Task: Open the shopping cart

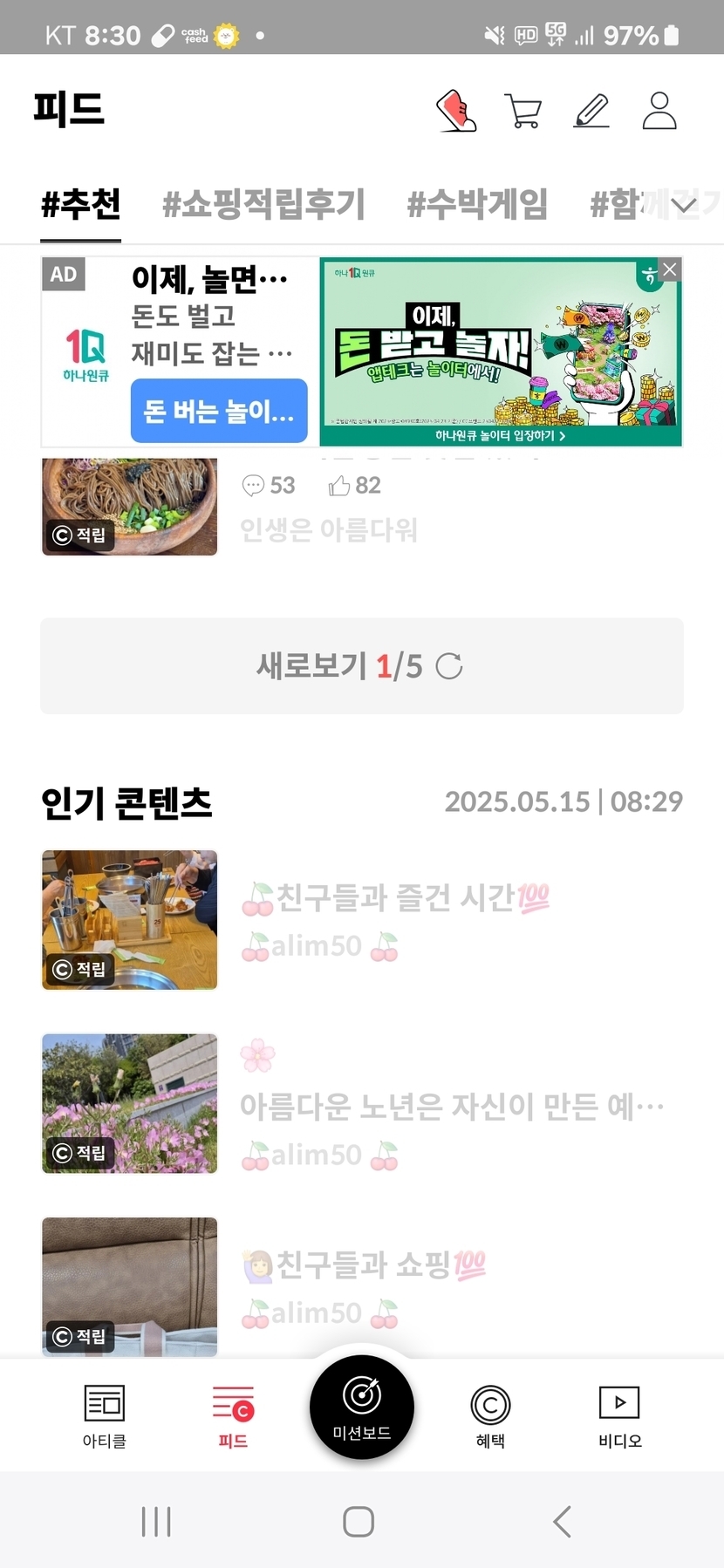Action: pos(523,111)
